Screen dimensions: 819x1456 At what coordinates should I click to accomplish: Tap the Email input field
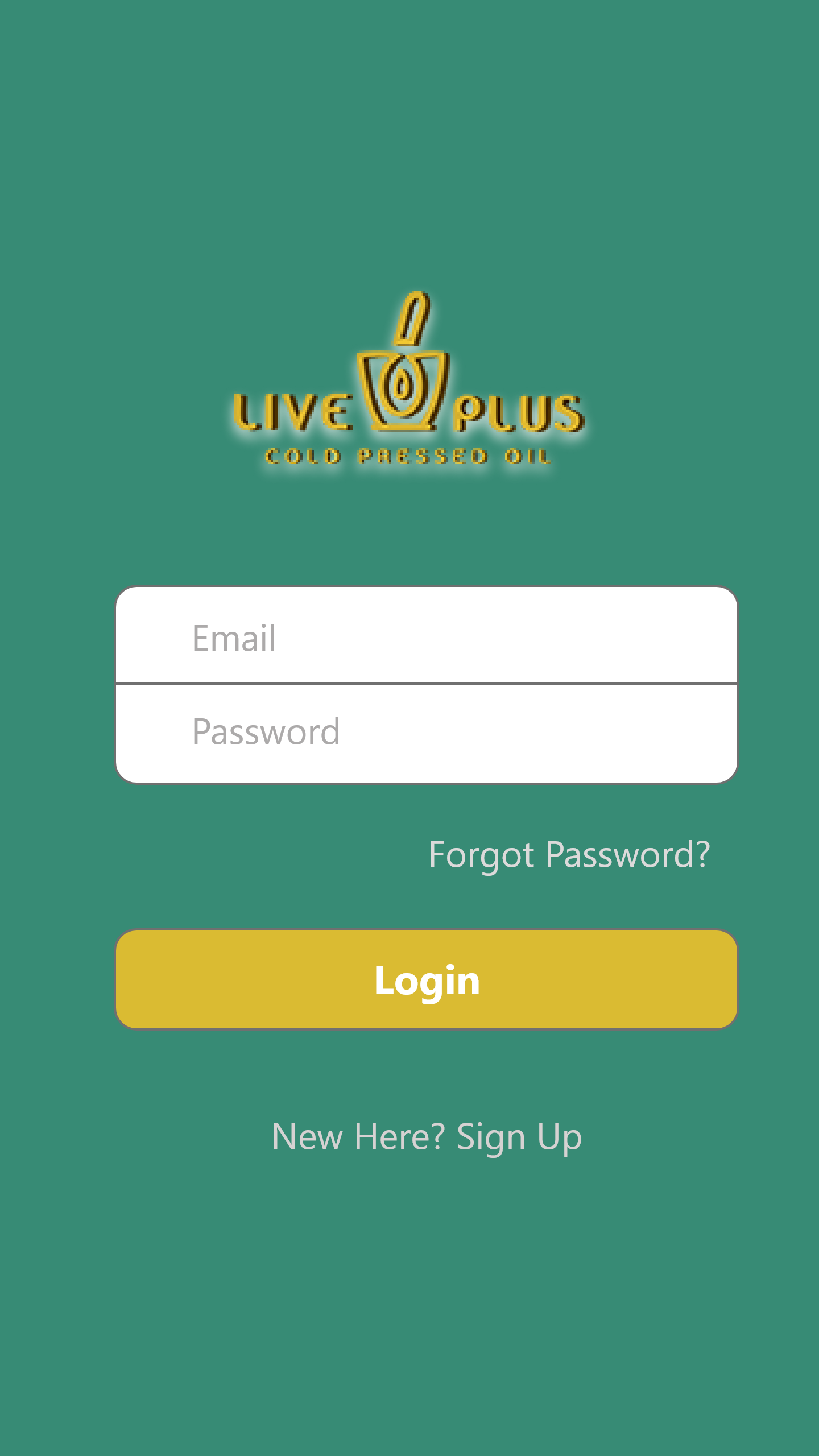point(427,636)
